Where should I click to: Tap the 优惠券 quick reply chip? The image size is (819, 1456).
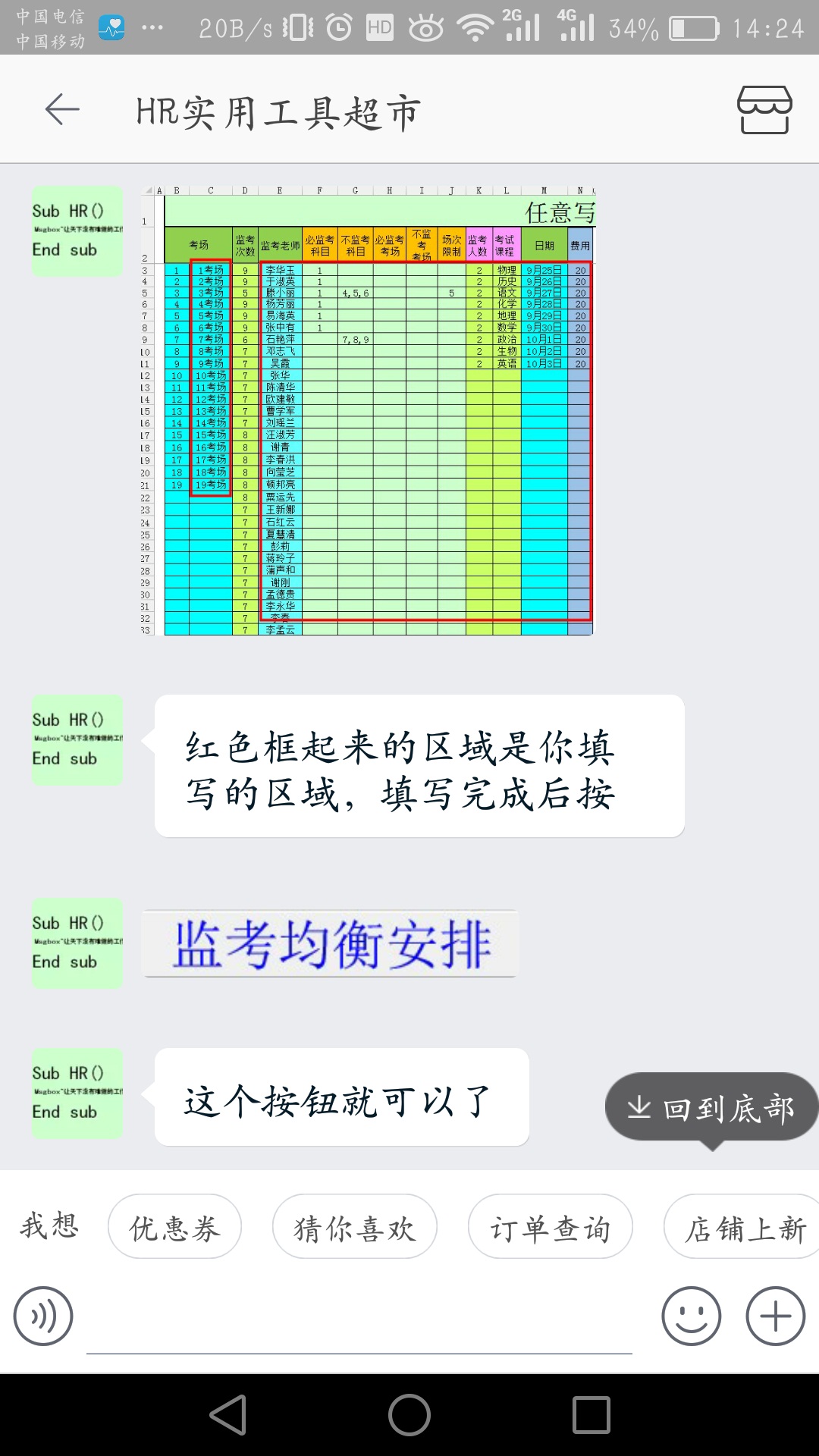tap(174, 1226)
